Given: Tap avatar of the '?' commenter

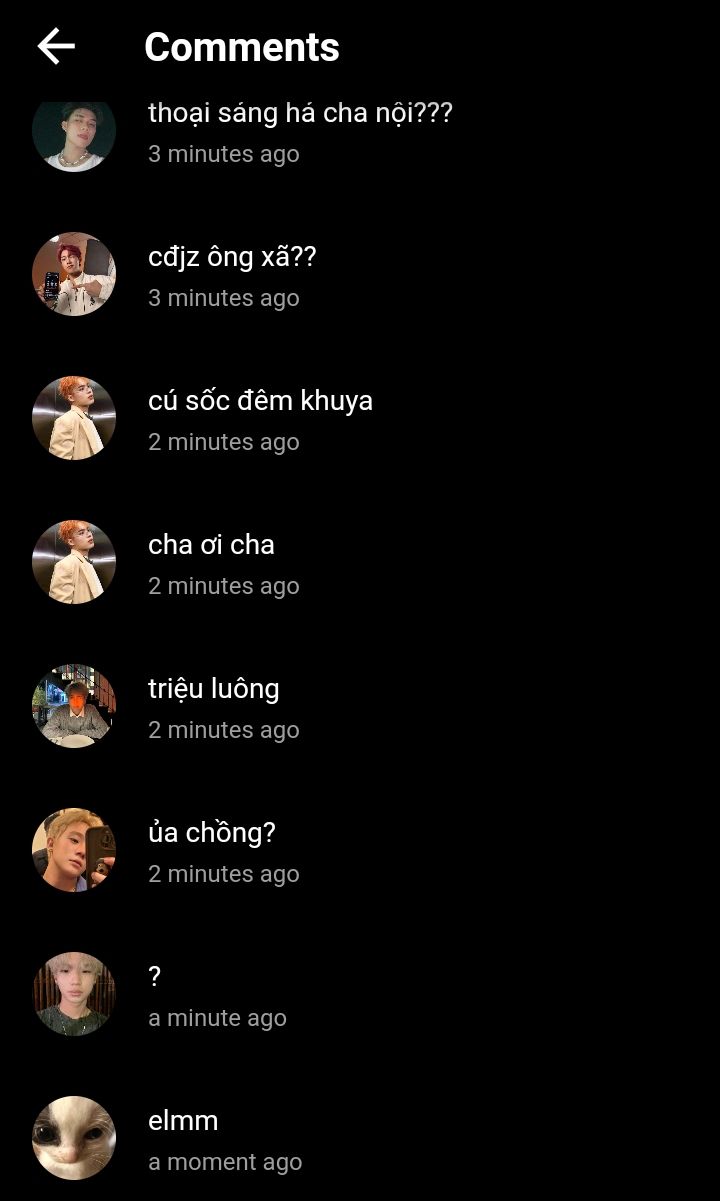Looking at the screenshot, I should 74,995.
